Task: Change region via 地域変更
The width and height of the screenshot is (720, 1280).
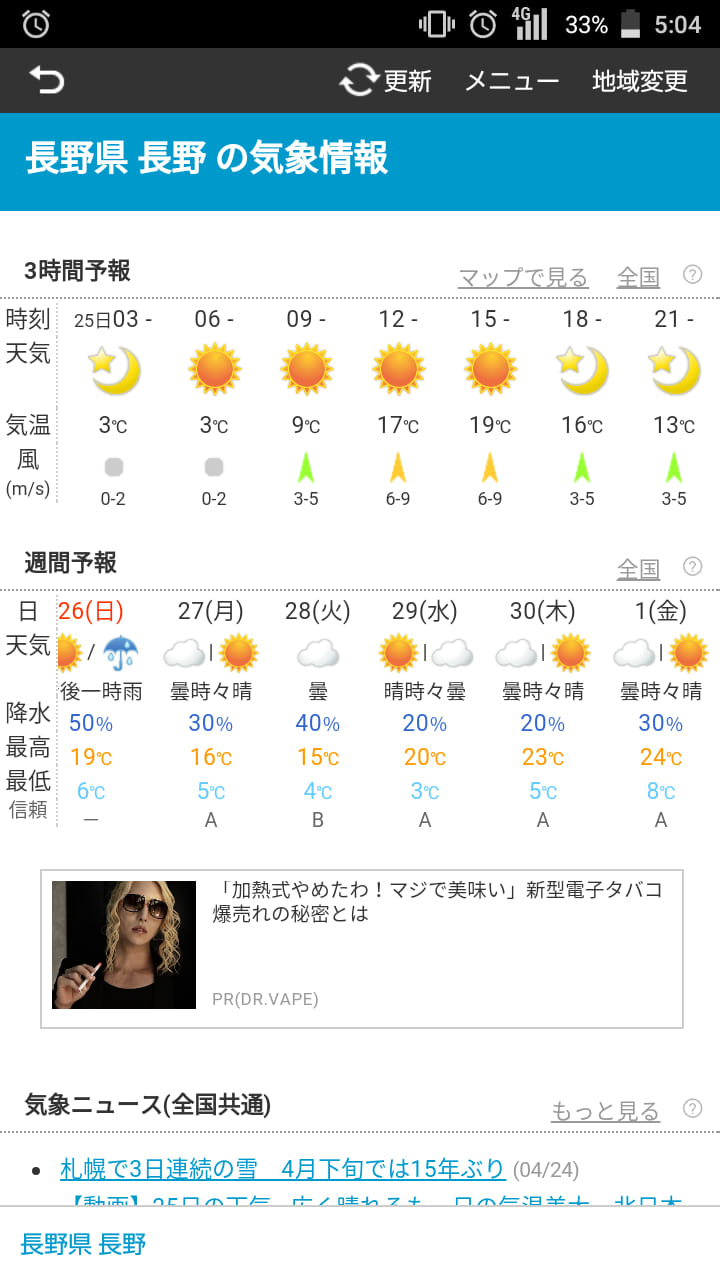Action: click(640, 81)
